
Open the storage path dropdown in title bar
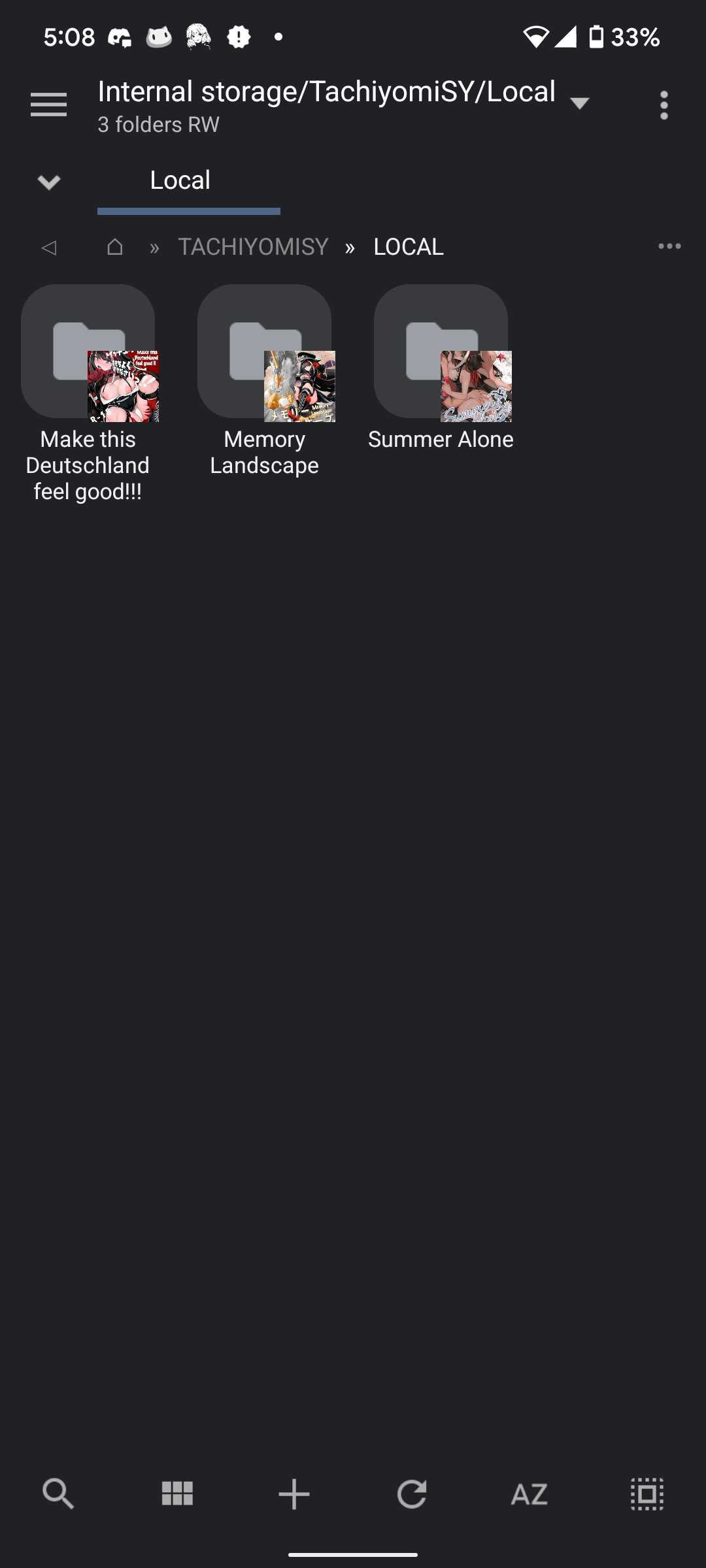[579, 101]
